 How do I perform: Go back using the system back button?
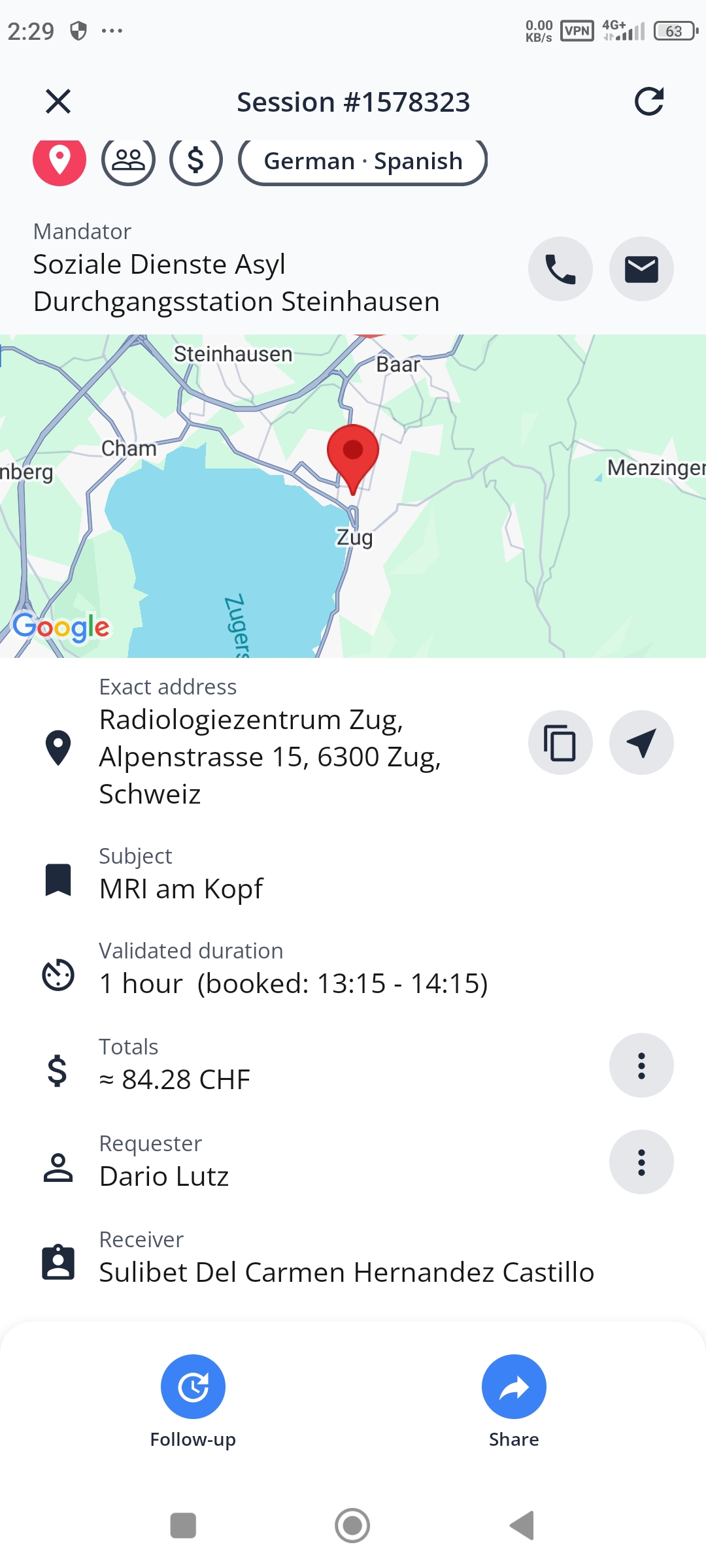tap(522, 1526)
